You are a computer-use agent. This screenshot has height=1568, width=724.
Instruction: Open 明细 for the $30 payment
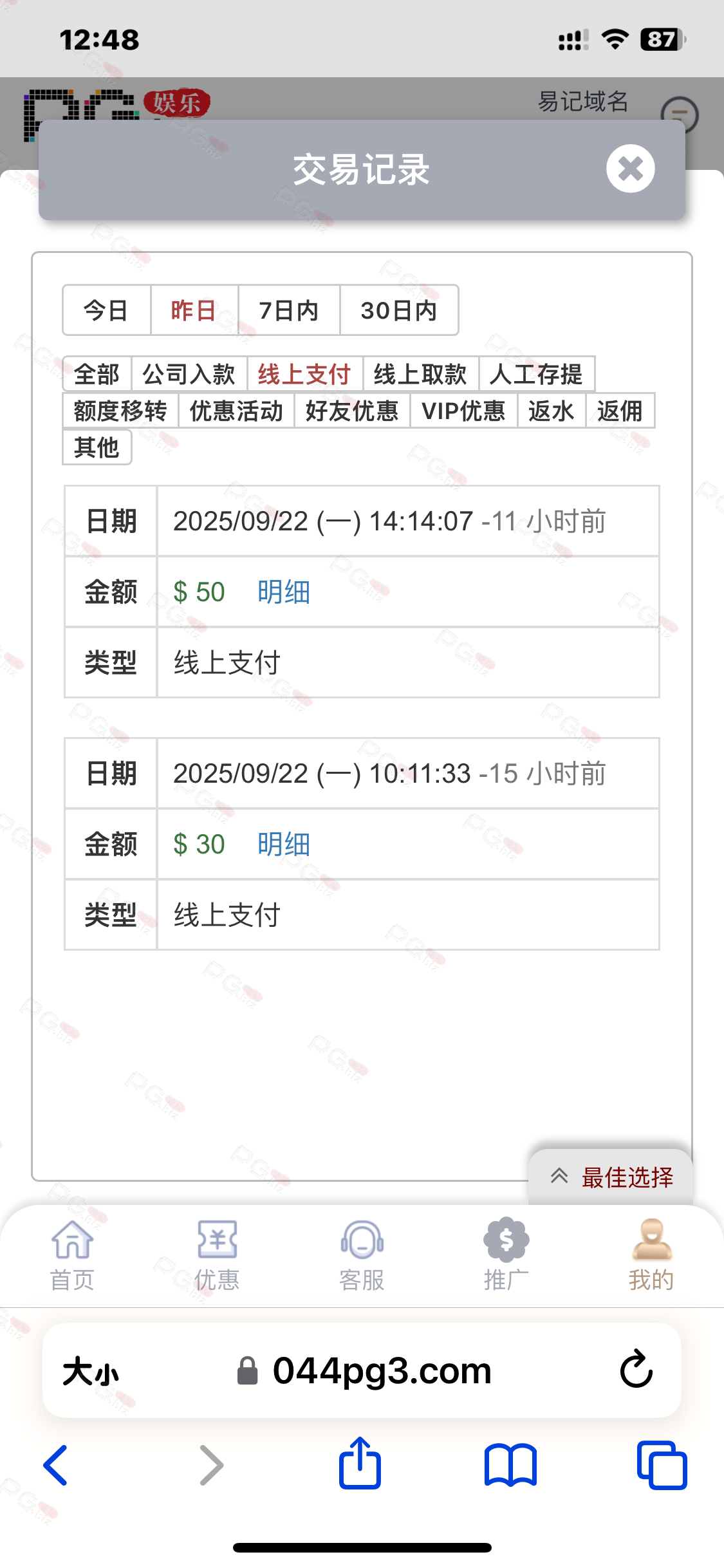283,845
